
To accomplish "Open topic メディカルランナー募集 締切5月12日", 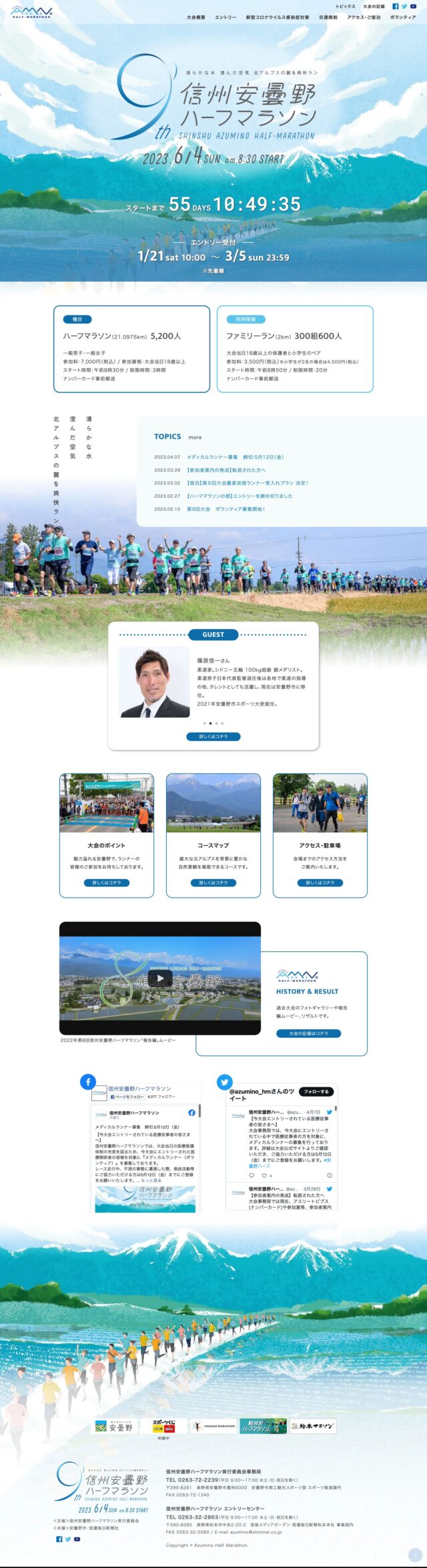I will pos(235,457).
